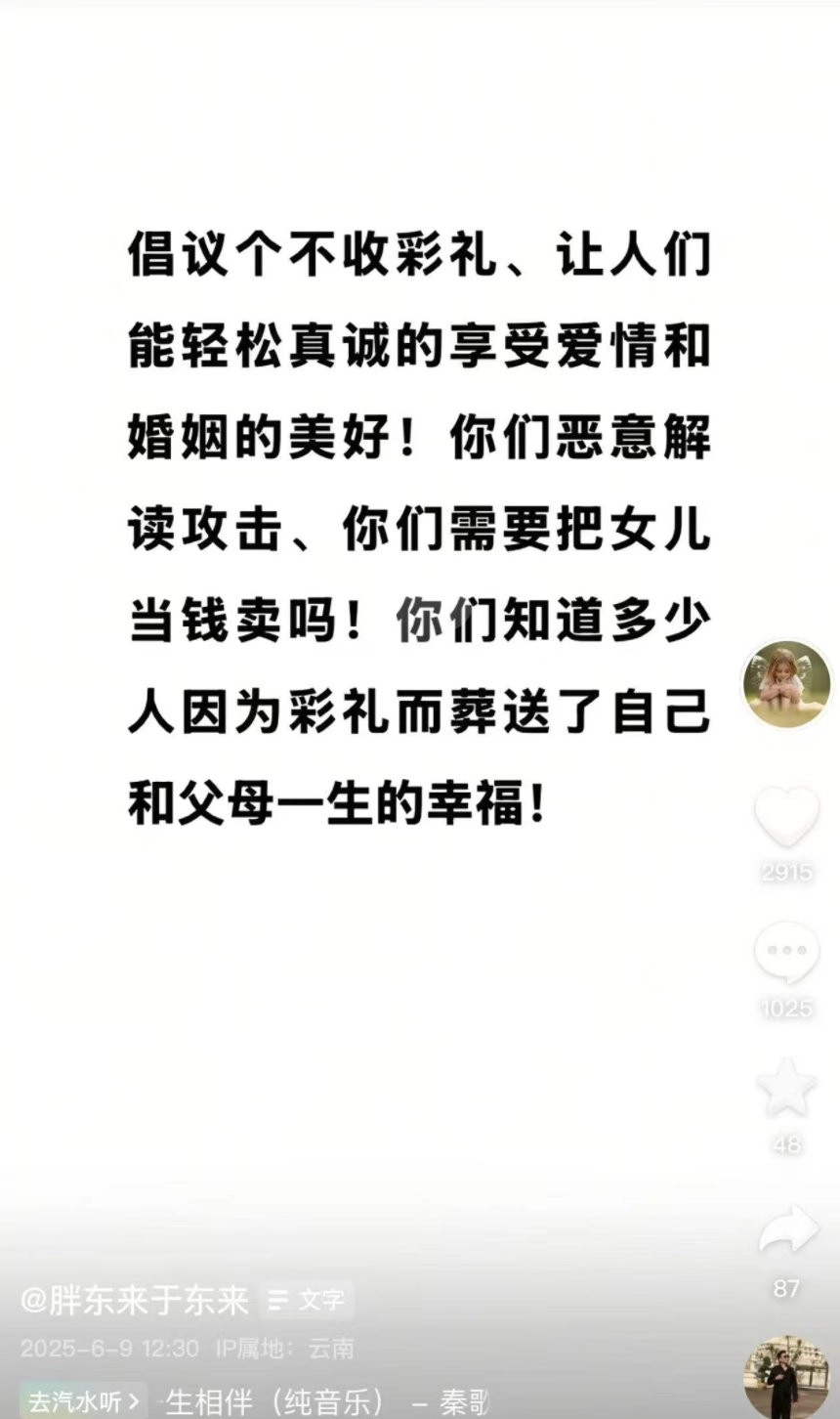Add this post to favorites using the star icon
840x1419 pixels.
coord(787,1088)
